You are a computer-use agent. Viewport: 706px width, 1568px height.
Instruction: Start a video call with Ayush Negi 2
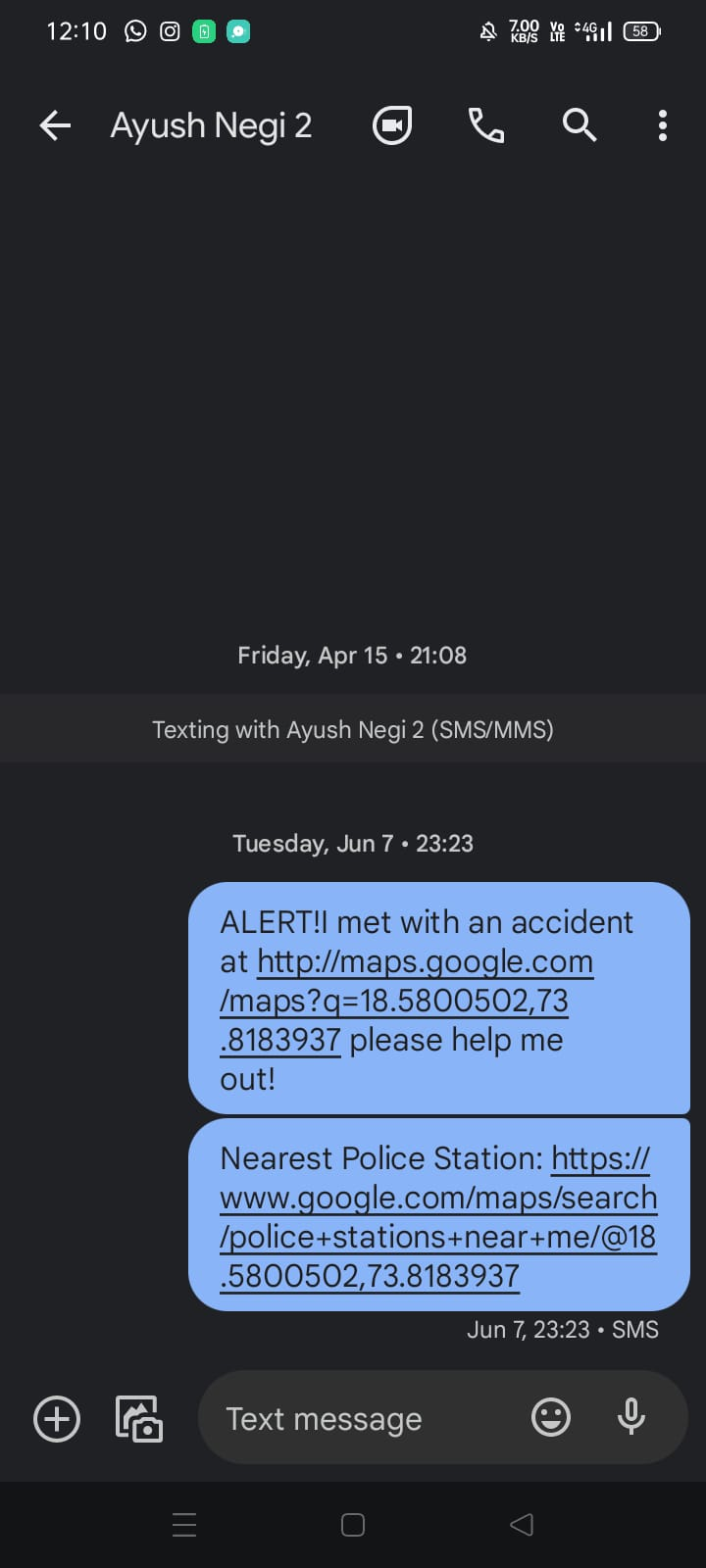tap(392, 125)
